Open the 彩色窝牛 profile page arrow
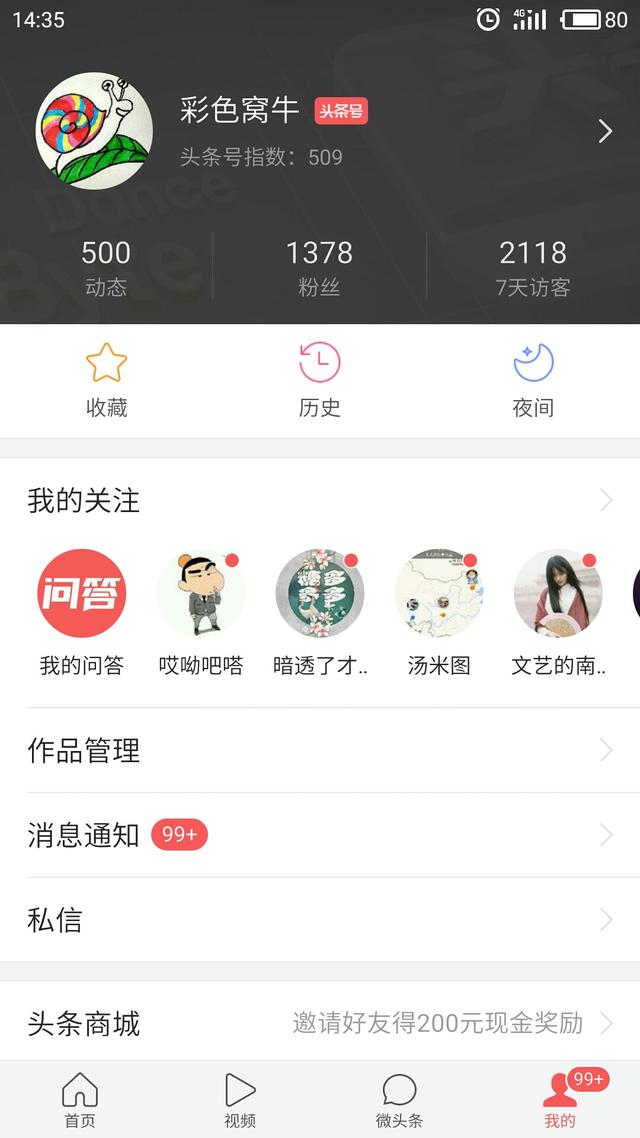 click(x=604, y=131)
